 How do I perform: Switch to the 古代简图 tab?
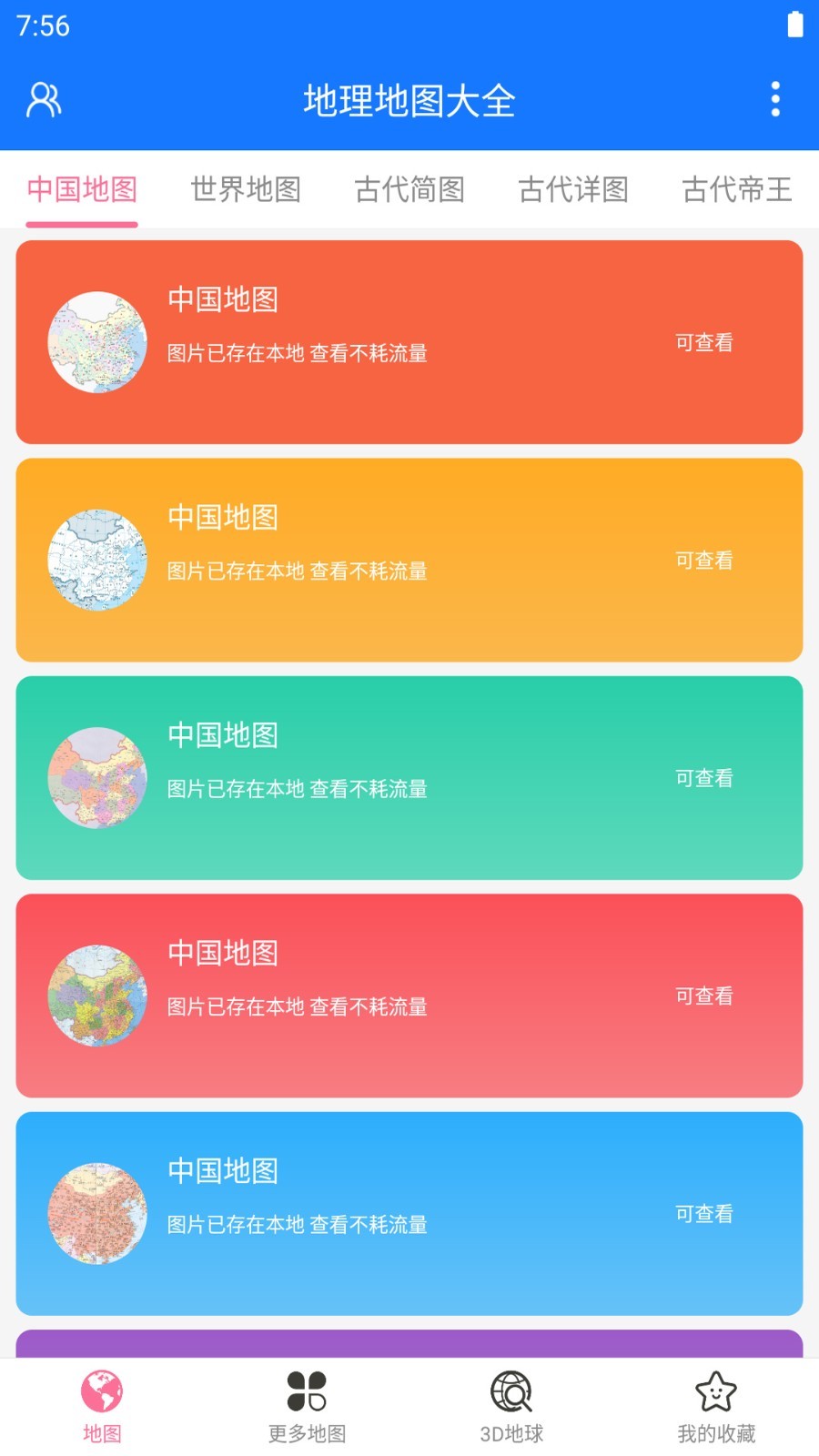[x=409, y=189]
